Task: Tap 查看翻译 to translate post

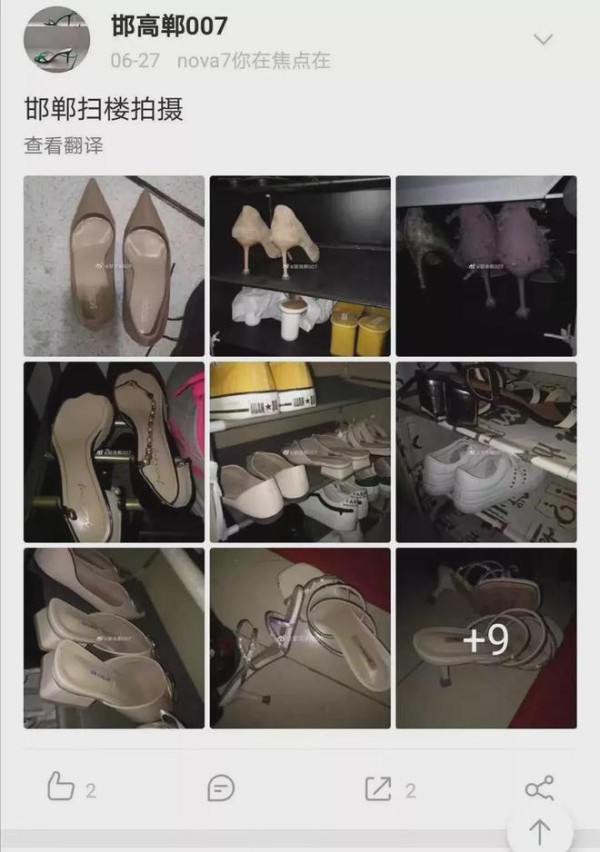Action: tap(64, 145)
